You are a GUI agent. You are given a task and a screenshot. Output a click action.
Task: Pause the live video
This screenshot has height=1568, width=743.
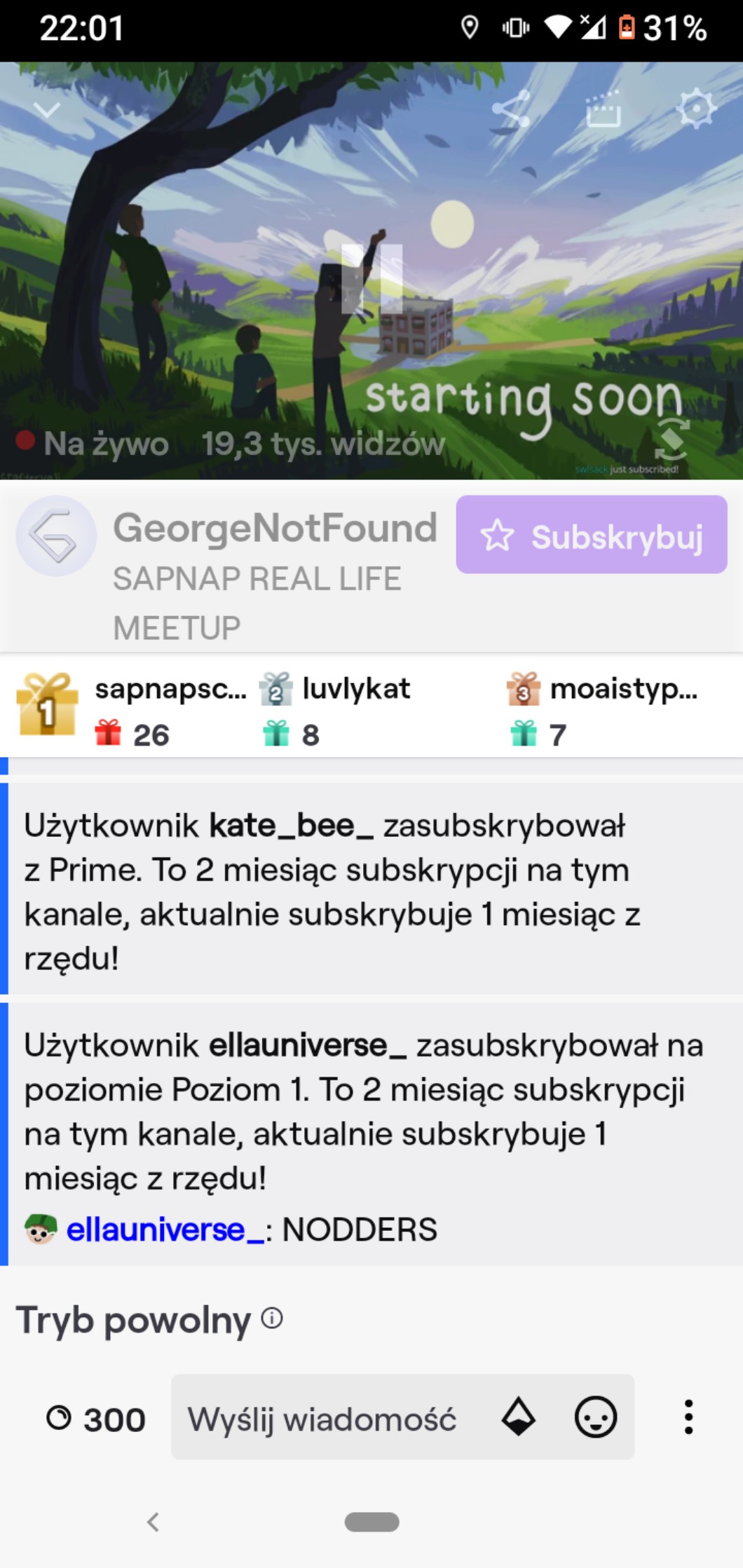[x=371, y=278]
